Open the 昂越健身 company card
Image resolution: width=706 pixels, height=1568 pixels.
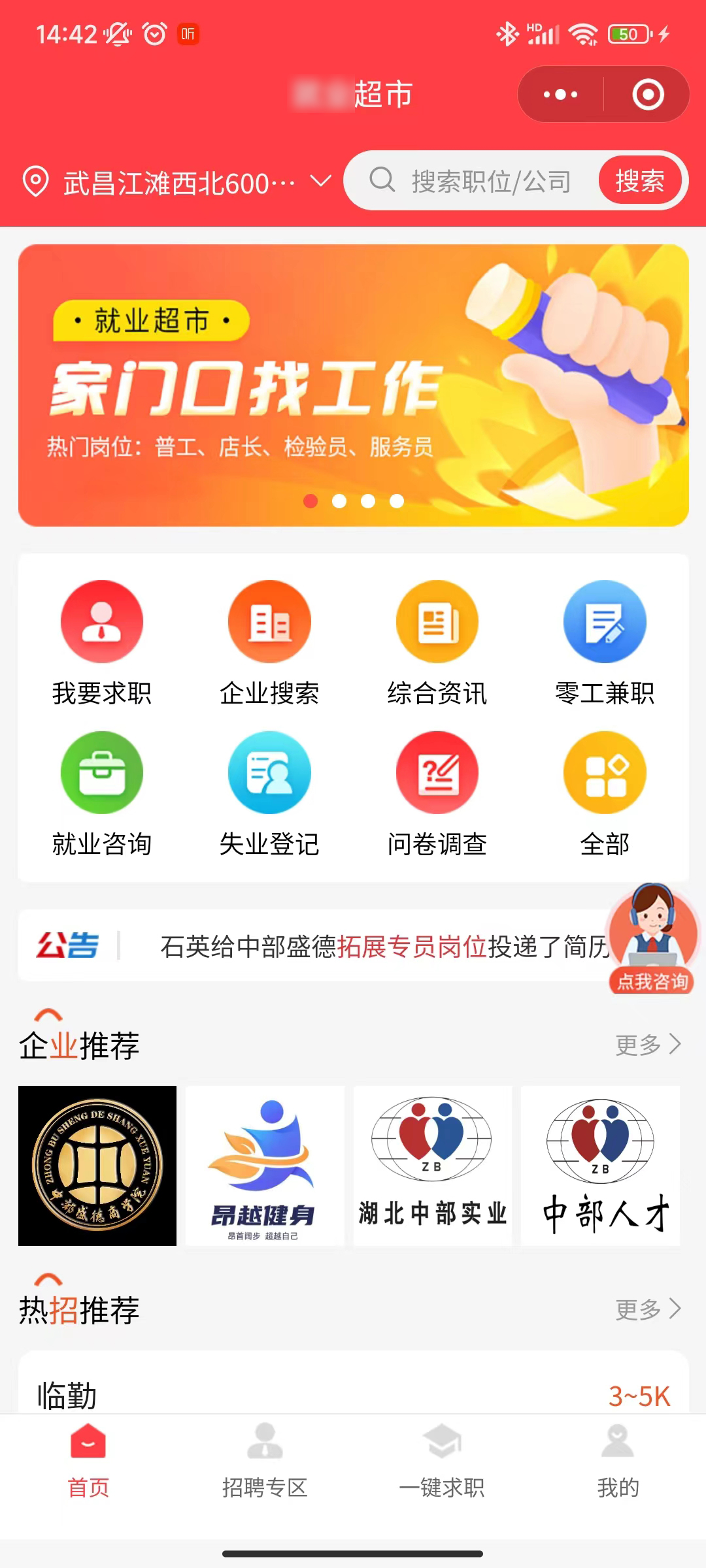pyautogui.click(x=265, y=1166)
